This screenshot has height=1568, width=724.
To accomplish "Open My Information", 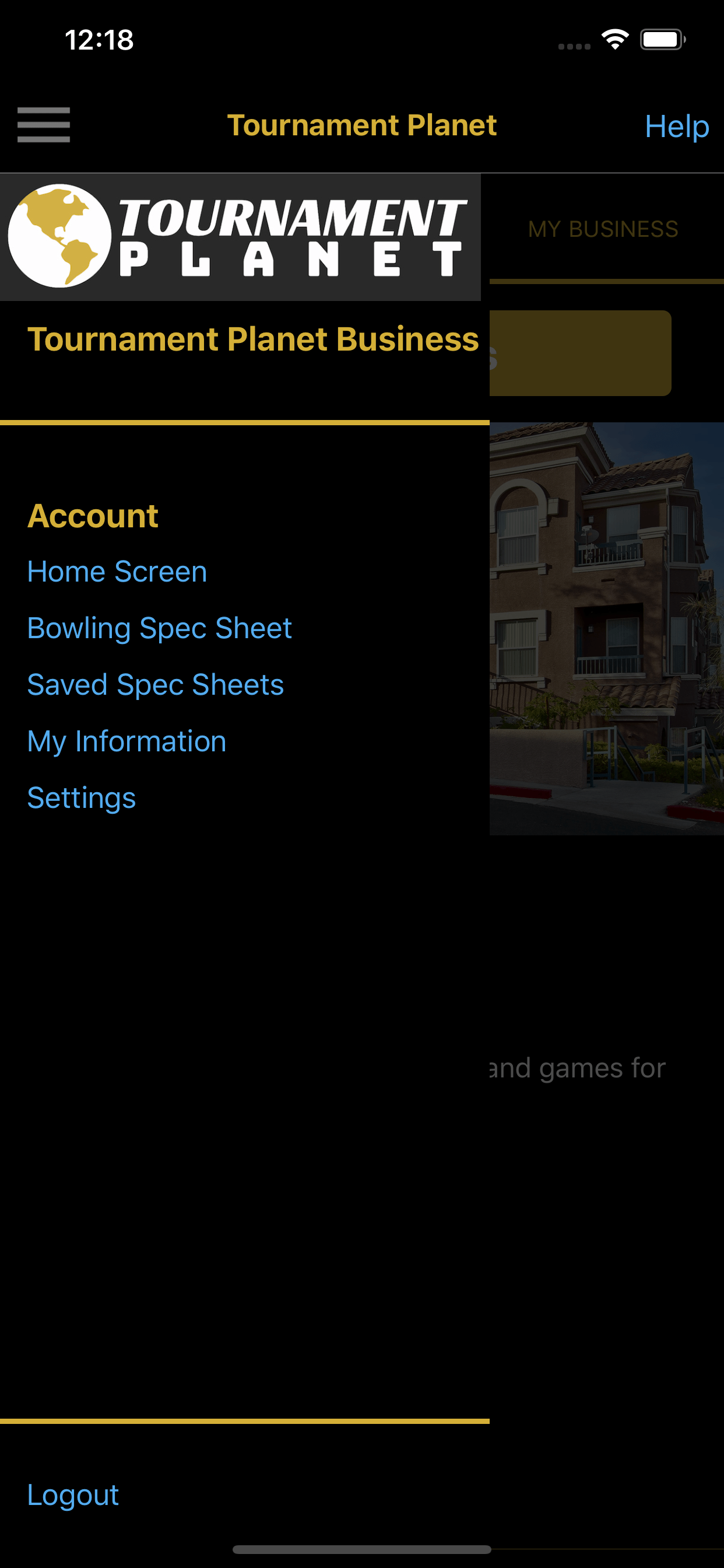I will click(126, 741).
